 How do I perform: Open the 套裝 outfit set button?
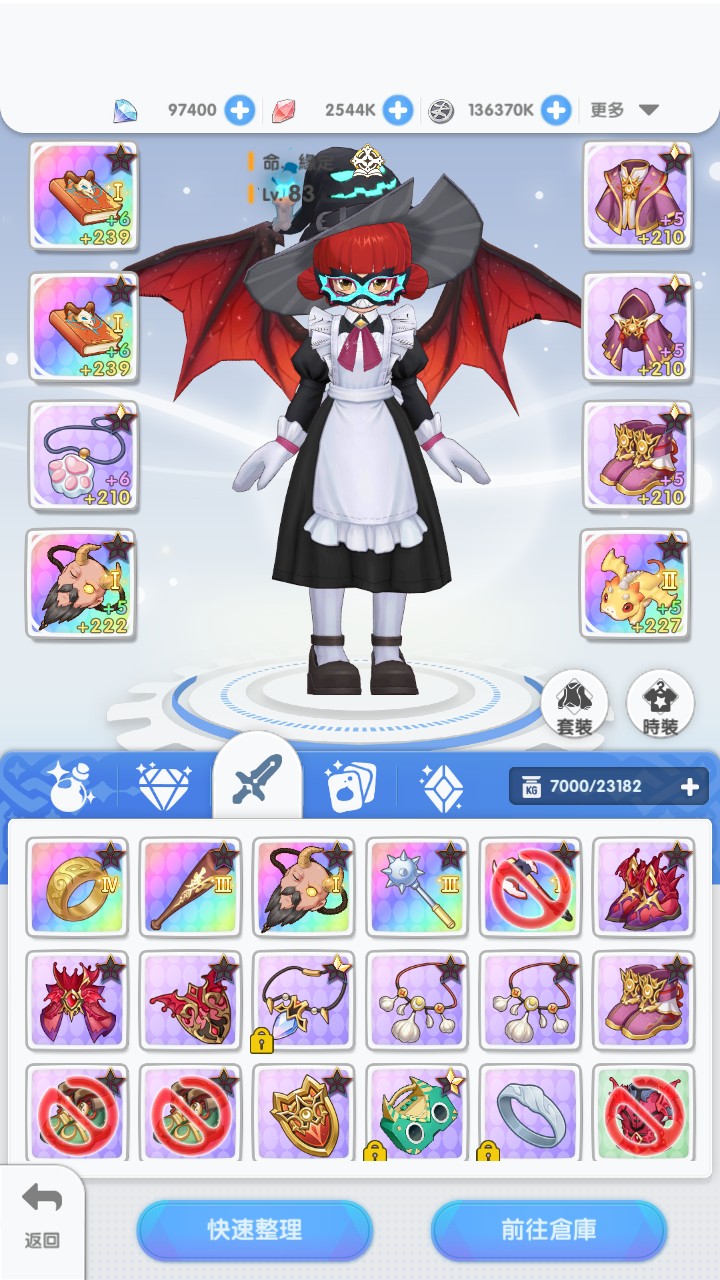coord(574,705)
